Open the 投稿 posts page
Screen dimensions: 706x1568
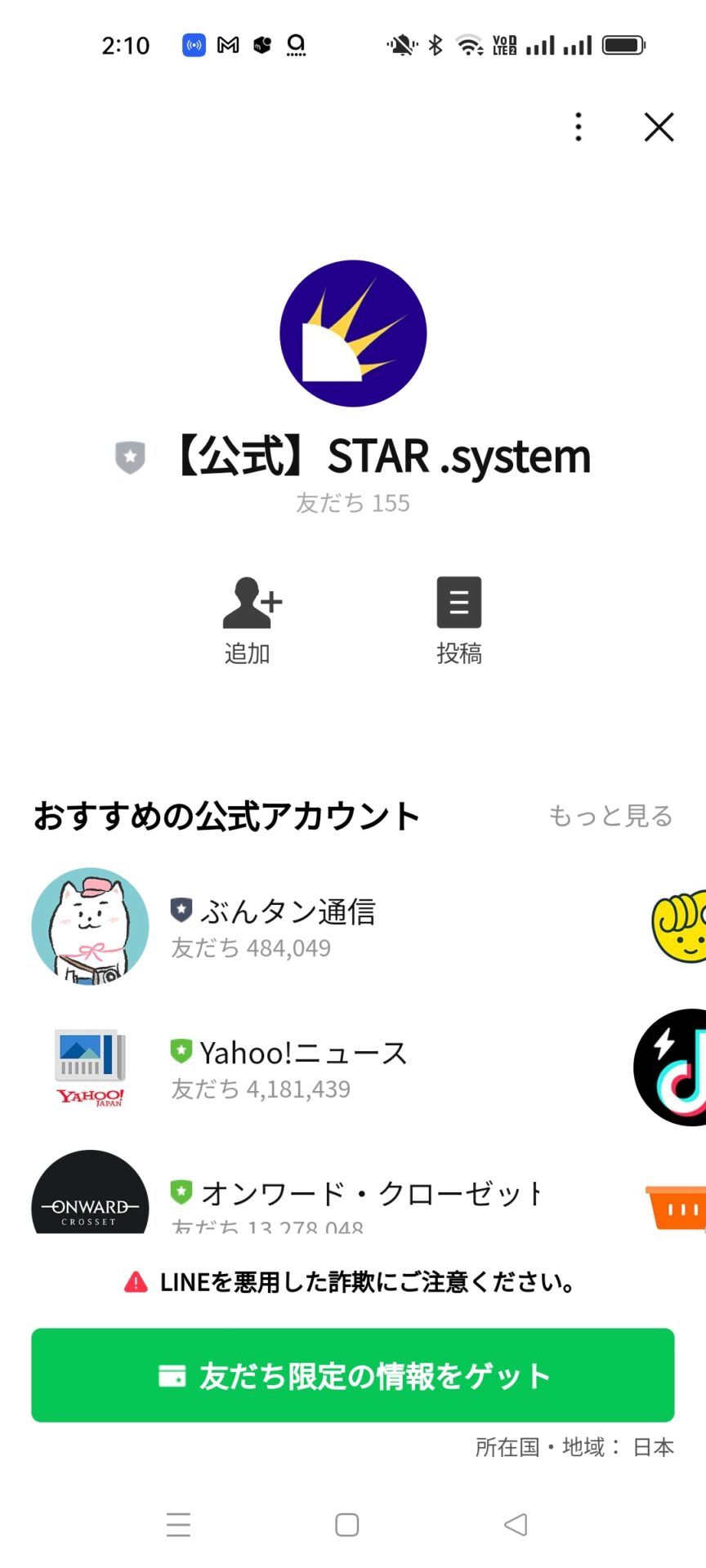point(458,619)
